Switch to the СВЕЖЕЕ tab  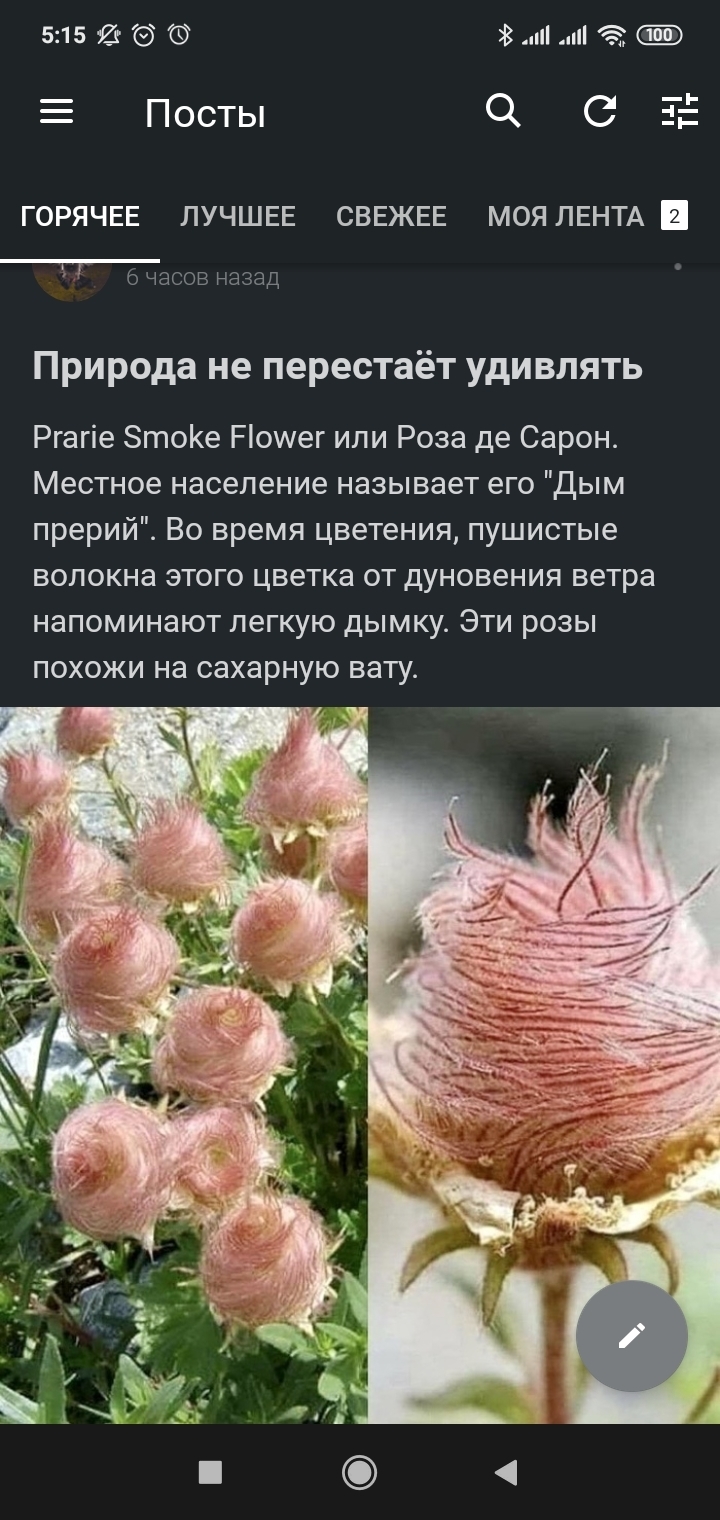(x=391, y=216)
